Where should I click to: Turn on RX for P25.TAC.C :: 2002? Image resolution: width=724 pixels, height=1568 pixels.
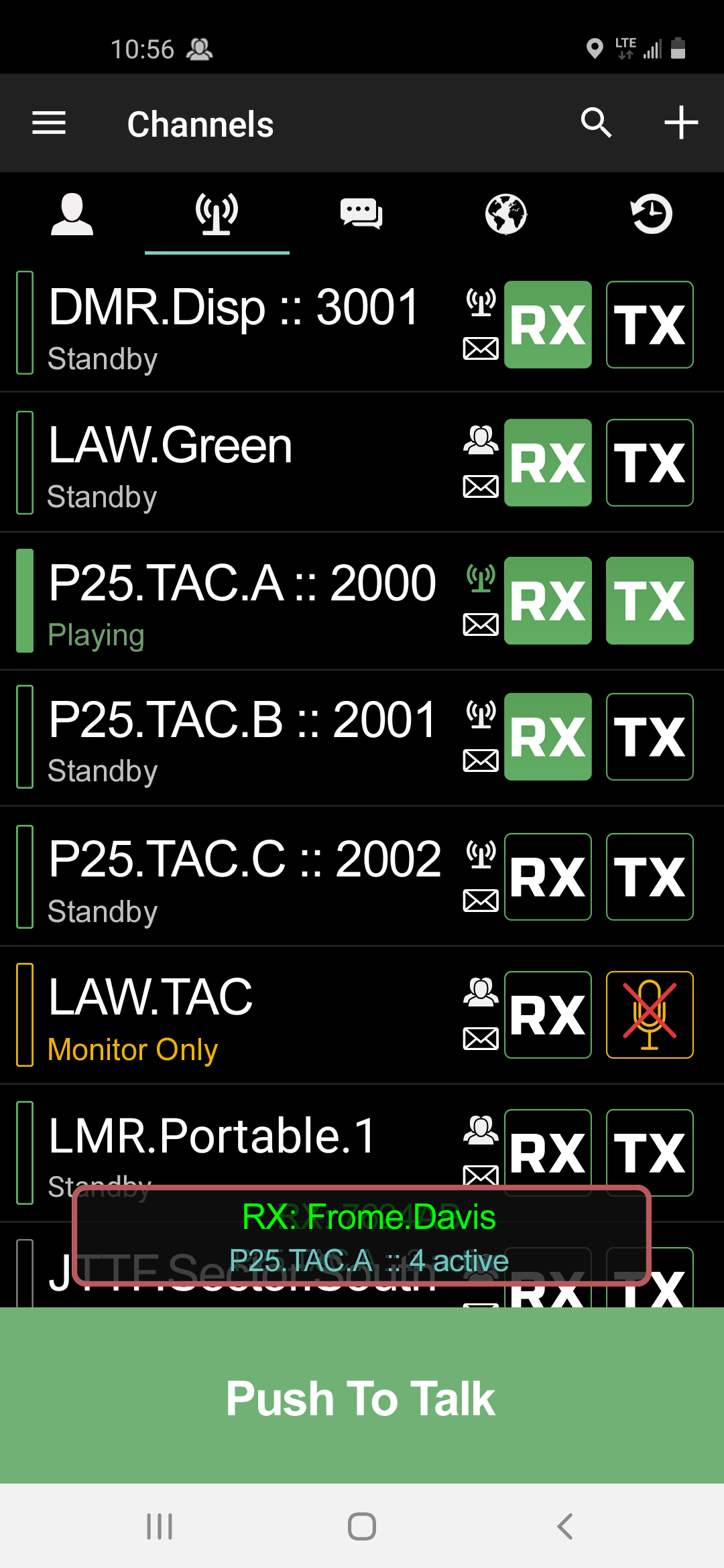(x=548, y=876)
